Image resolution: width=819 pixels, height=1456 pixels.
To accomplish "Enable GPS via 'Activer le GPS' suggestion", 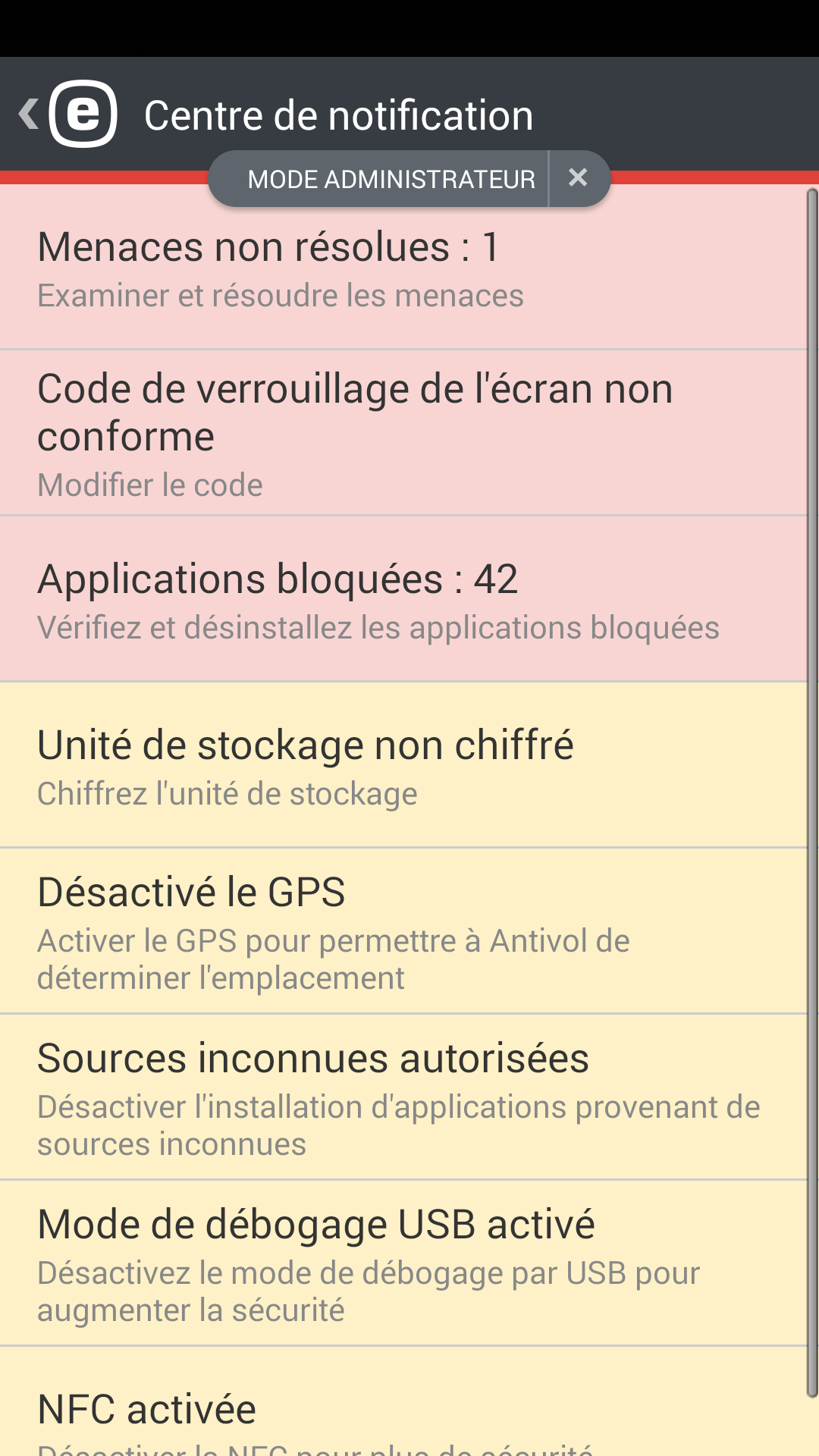I will click(x=333, y=959).
